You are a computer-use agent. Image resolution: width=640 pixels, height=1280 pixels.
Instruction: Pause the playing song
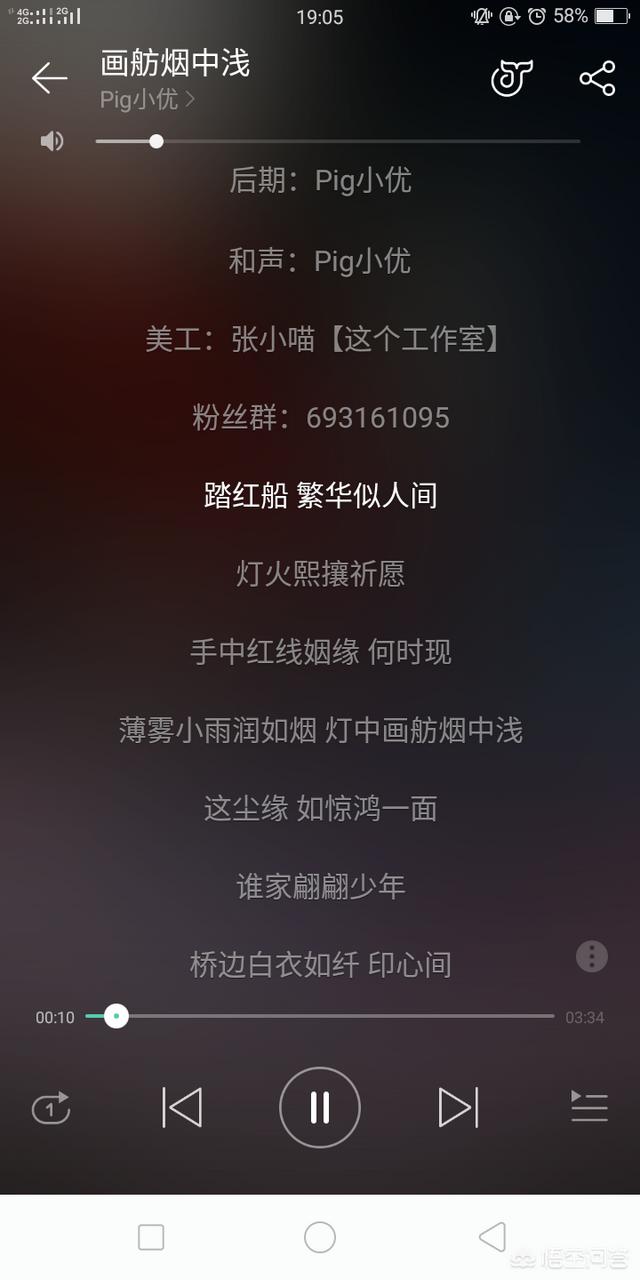(x=320, y=1107)
